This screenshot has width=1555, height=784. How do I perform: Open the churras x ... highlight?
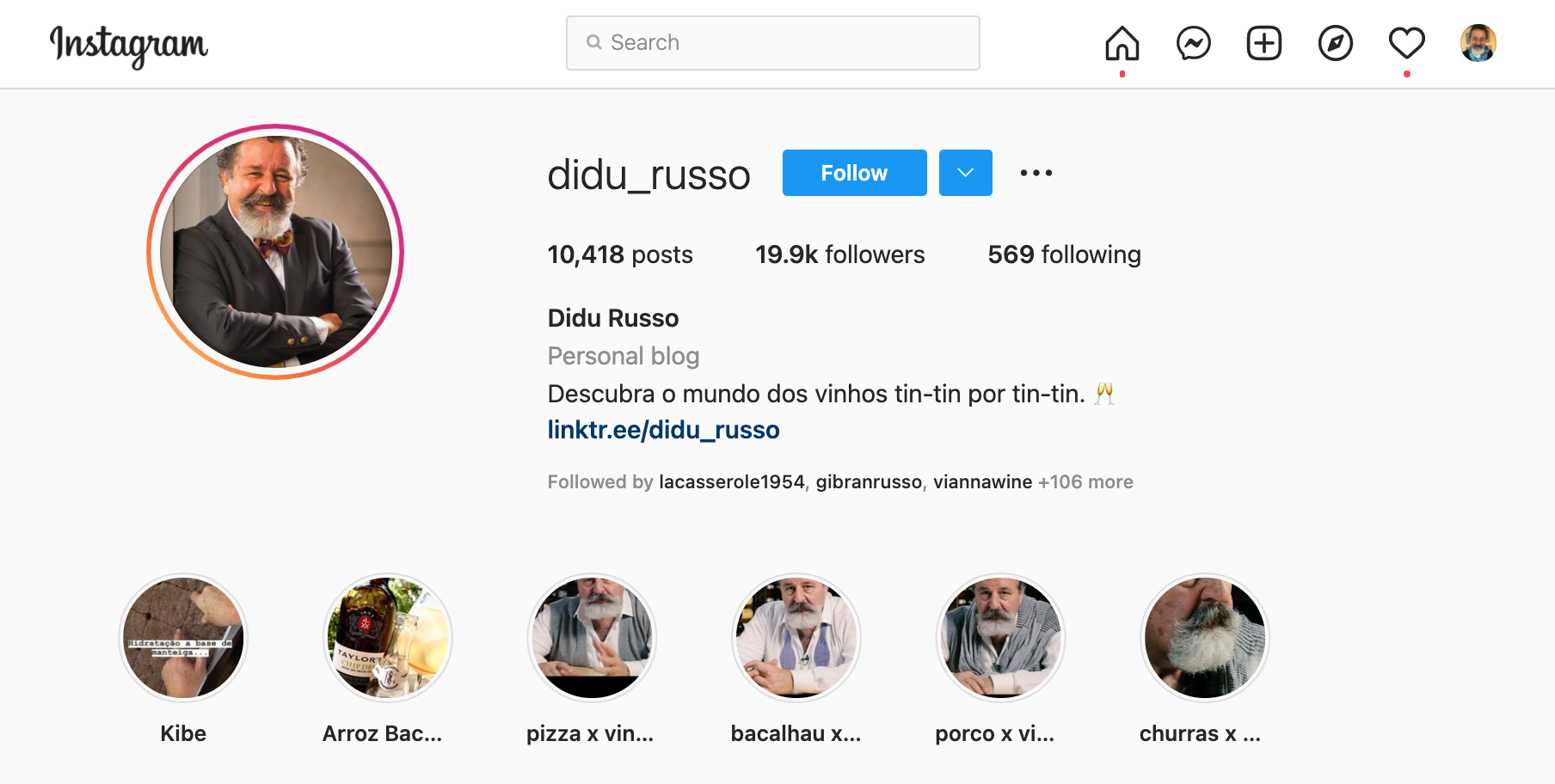click(x=1205, y=638)
